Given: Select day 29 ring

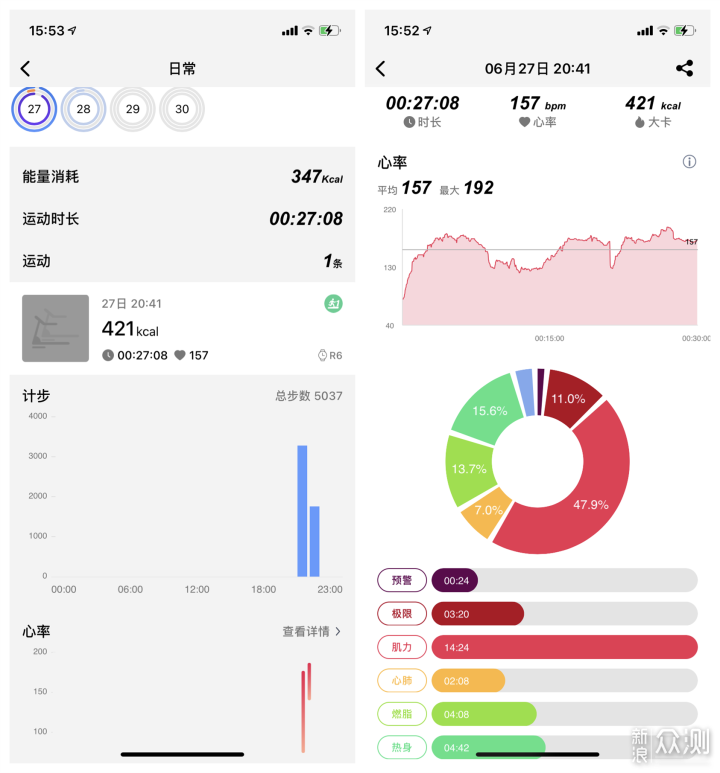Looking at the screenshot, I should click(132, 110).
